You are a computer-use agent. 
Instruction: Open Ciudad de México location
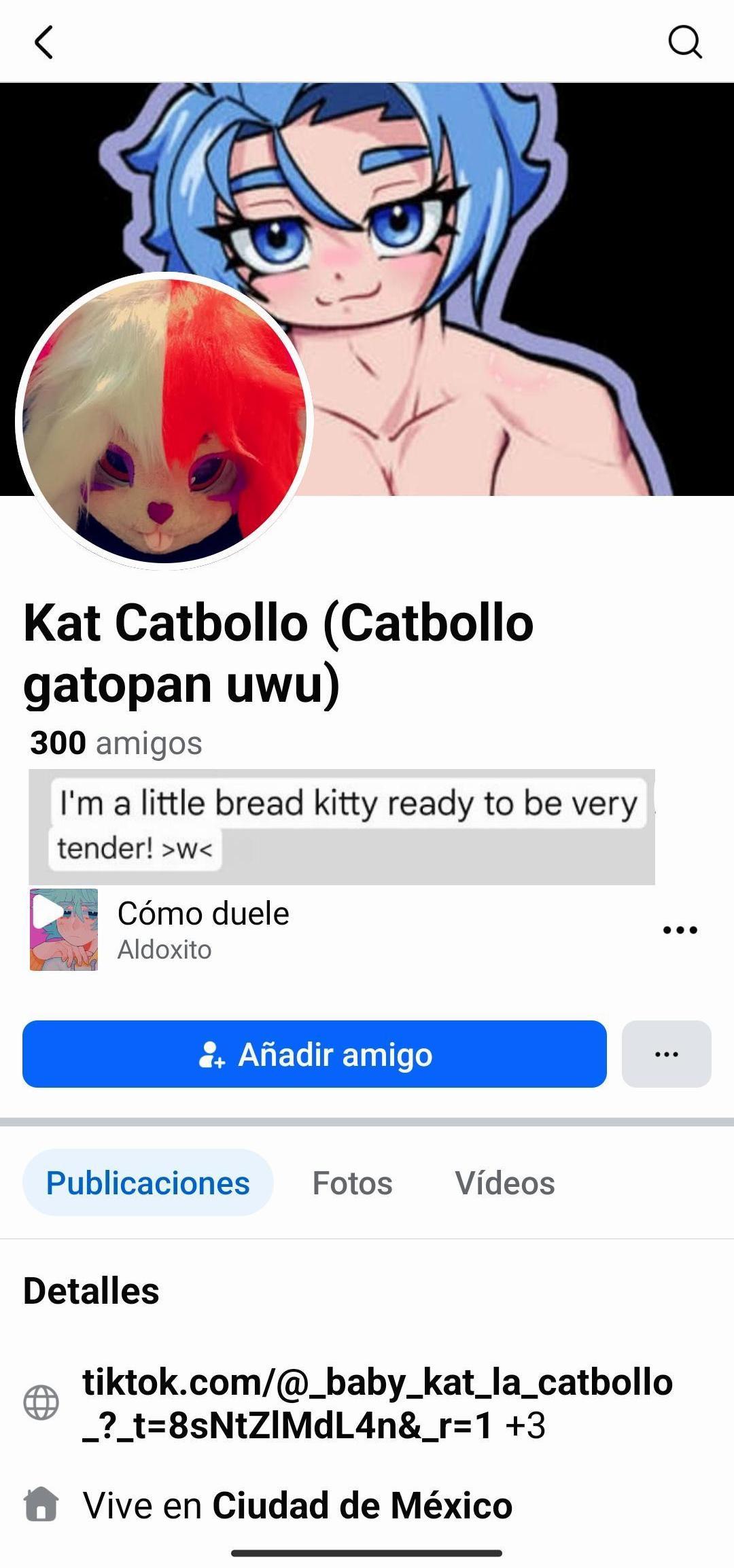362,1505
